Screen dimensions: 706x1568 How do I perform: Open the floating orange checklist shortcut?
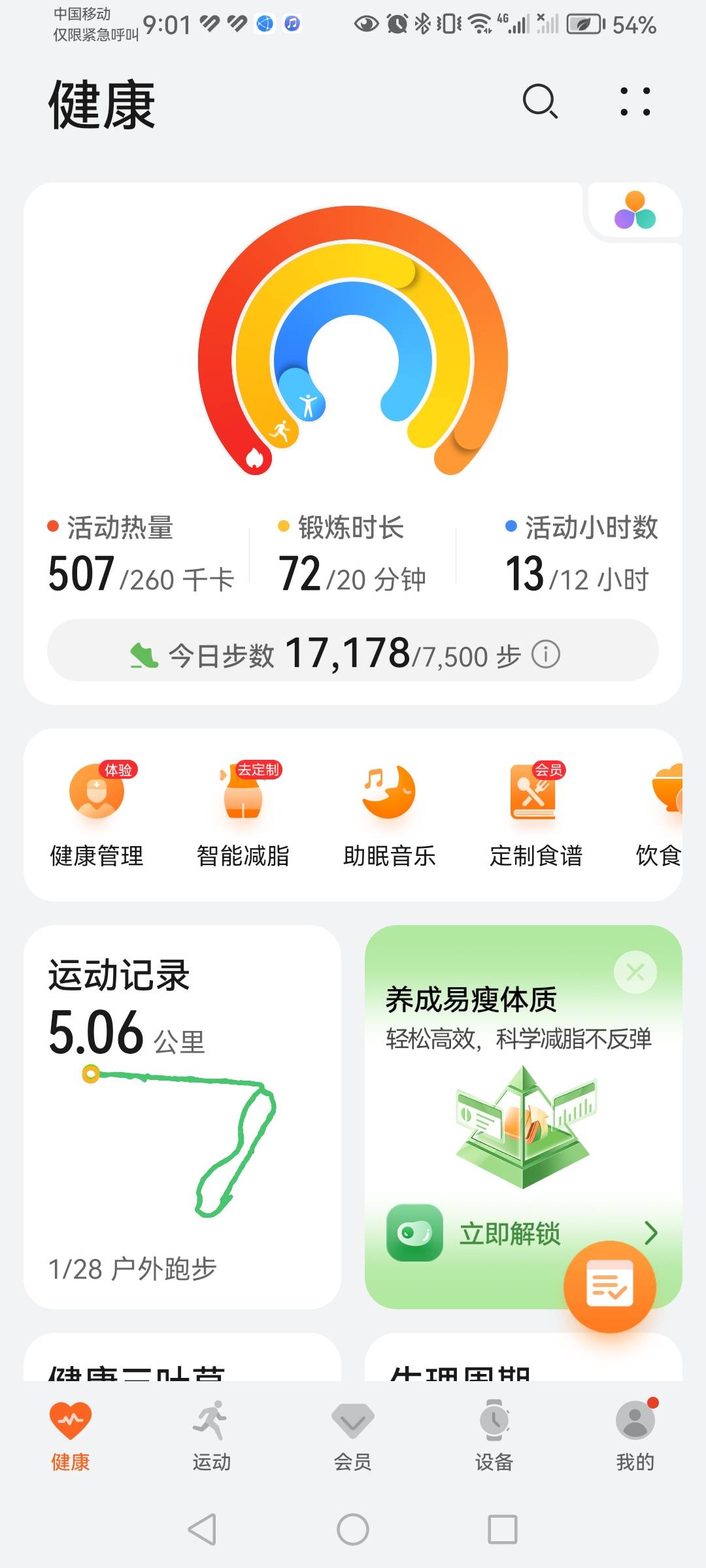pos(611,1285)
